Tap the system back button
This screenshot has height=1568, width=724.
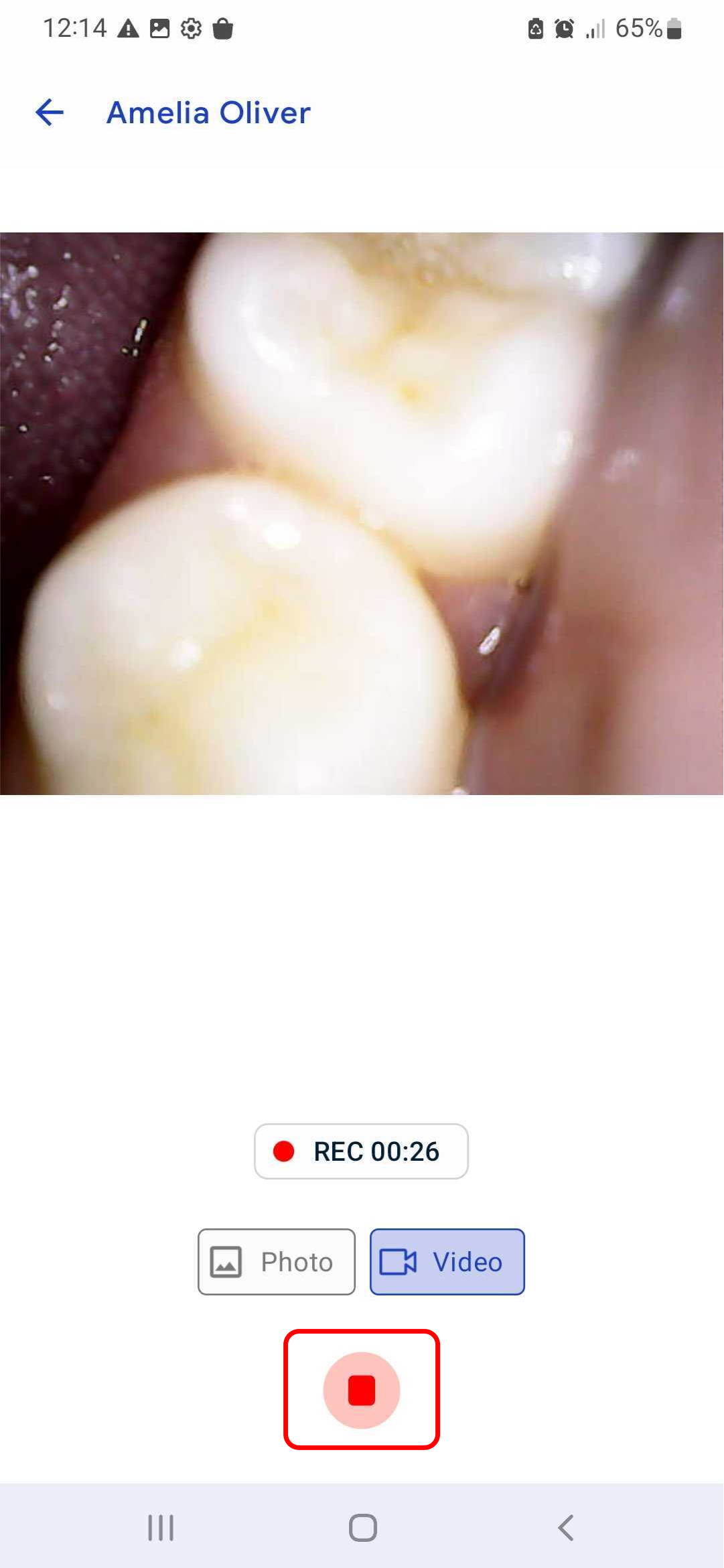point(566,1528)
